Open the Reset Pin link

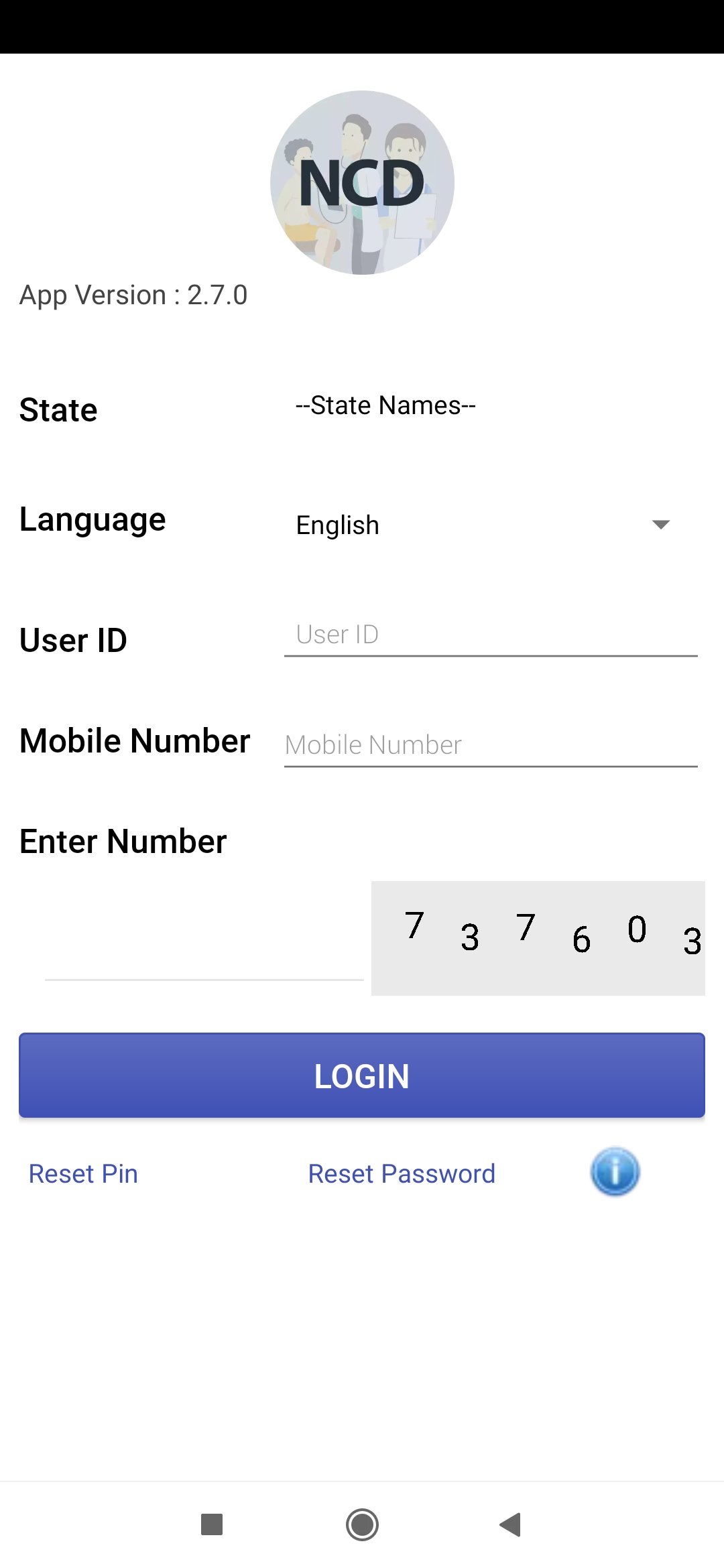point(83,1174)
